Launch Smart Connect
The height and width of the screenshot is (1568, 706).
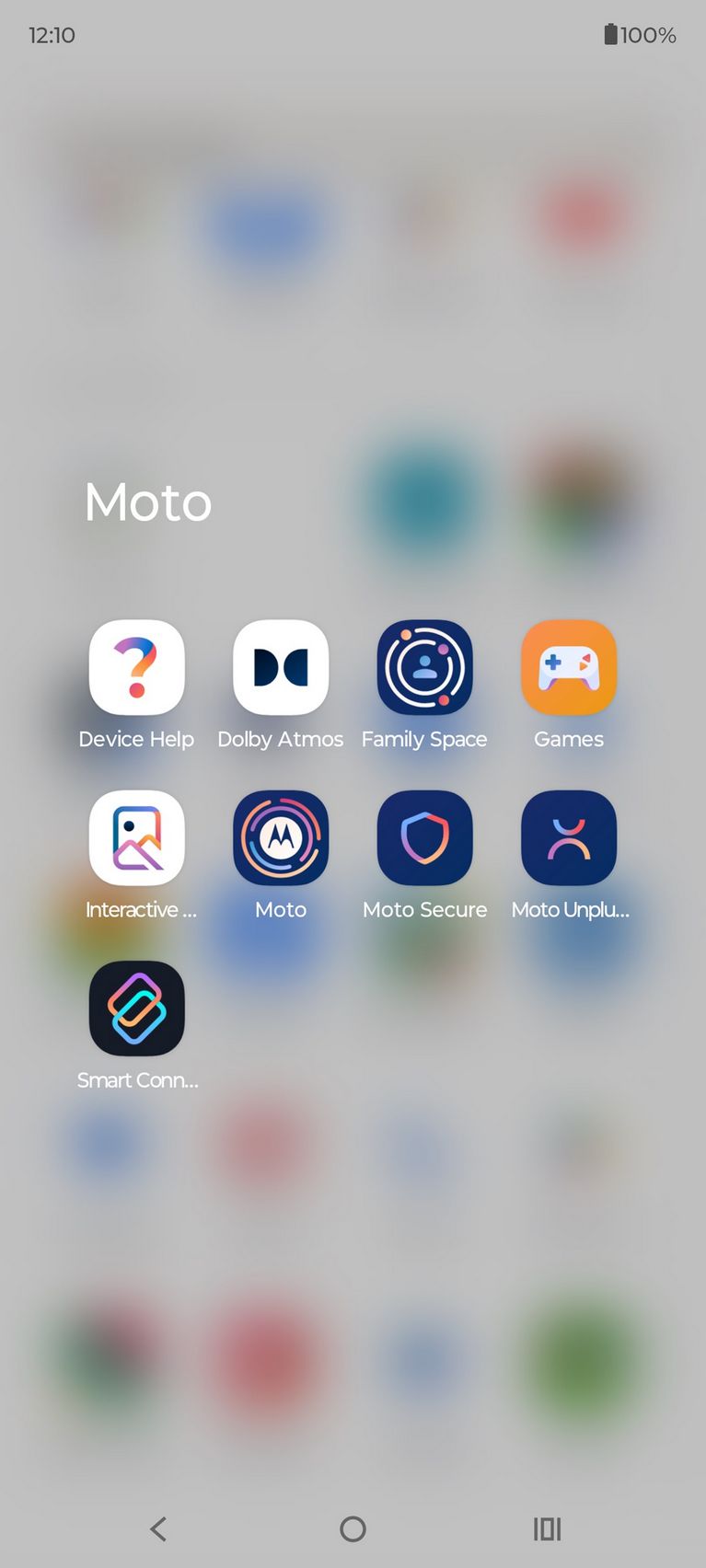pos(136,1009)
